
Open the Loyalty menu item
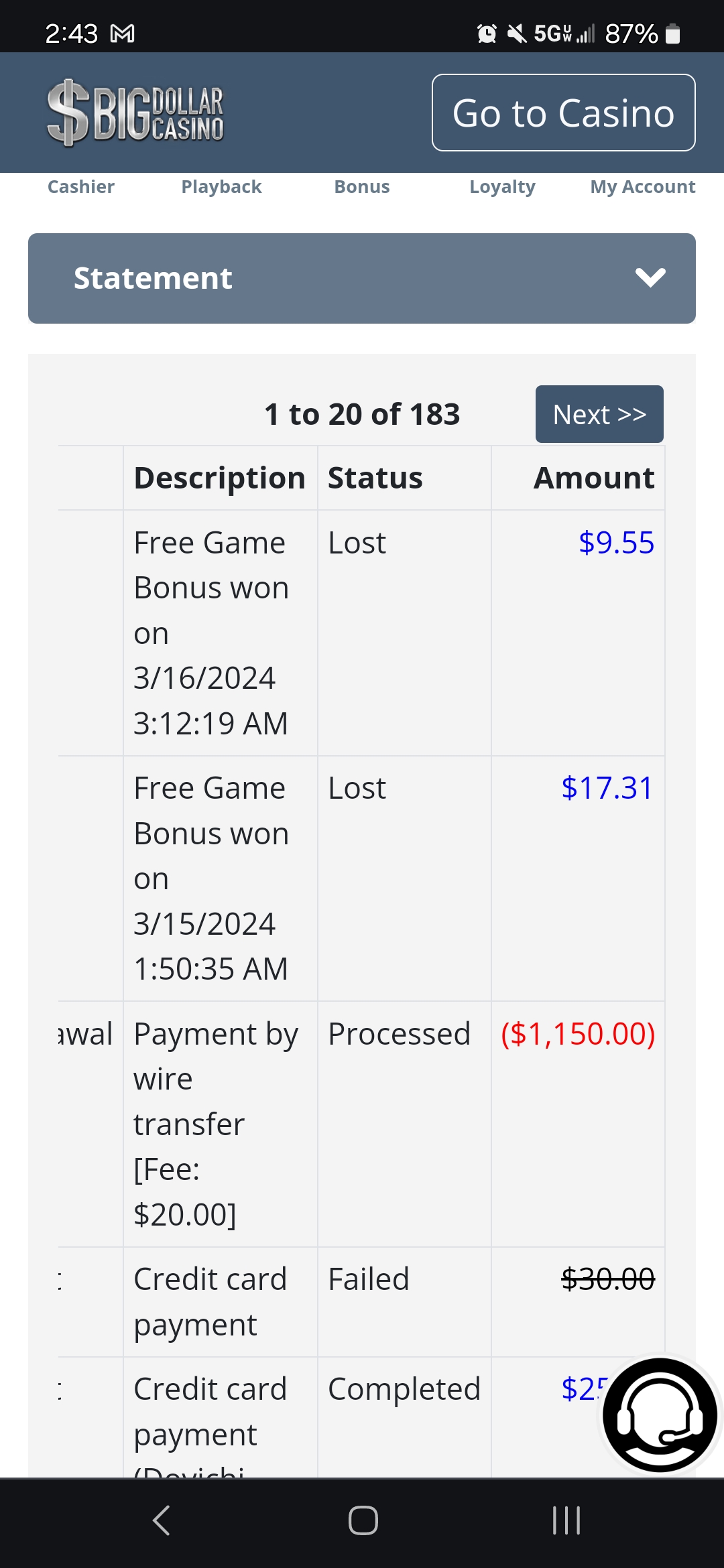(x=502, y=187)
